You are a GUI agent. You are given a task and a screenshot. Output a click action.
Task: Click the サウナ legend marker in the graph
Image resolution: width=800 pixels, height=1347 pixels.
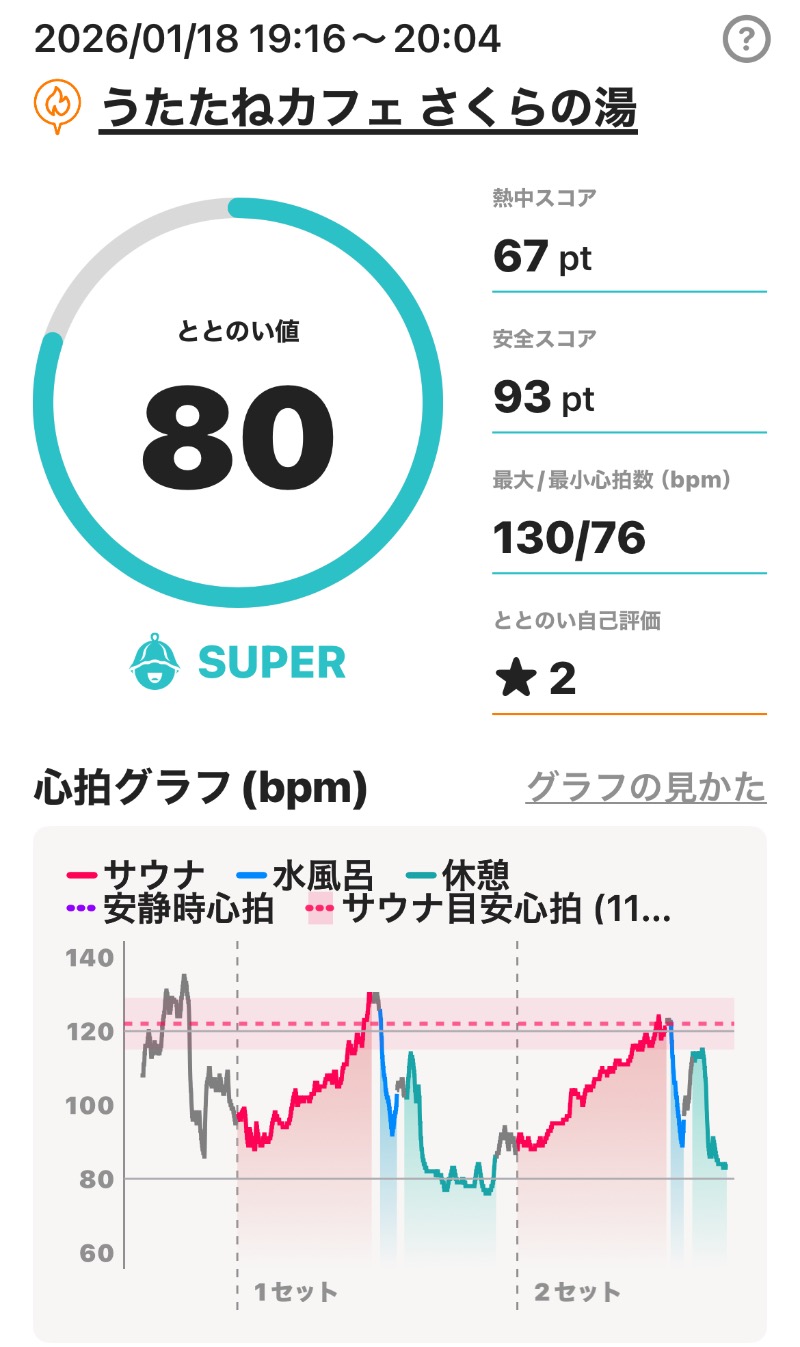coord(81,872)
